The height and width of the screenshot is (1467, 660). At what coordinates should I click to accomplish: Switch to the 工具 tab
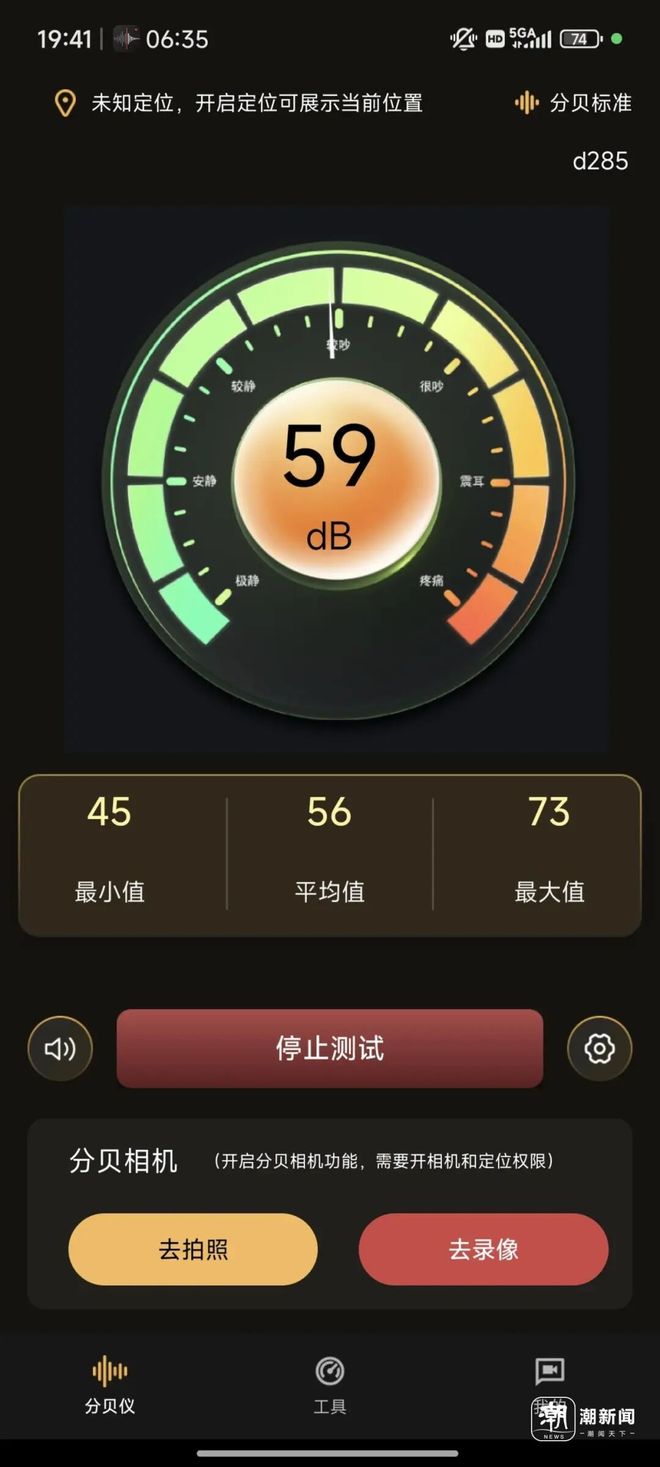coord(330,1384)
